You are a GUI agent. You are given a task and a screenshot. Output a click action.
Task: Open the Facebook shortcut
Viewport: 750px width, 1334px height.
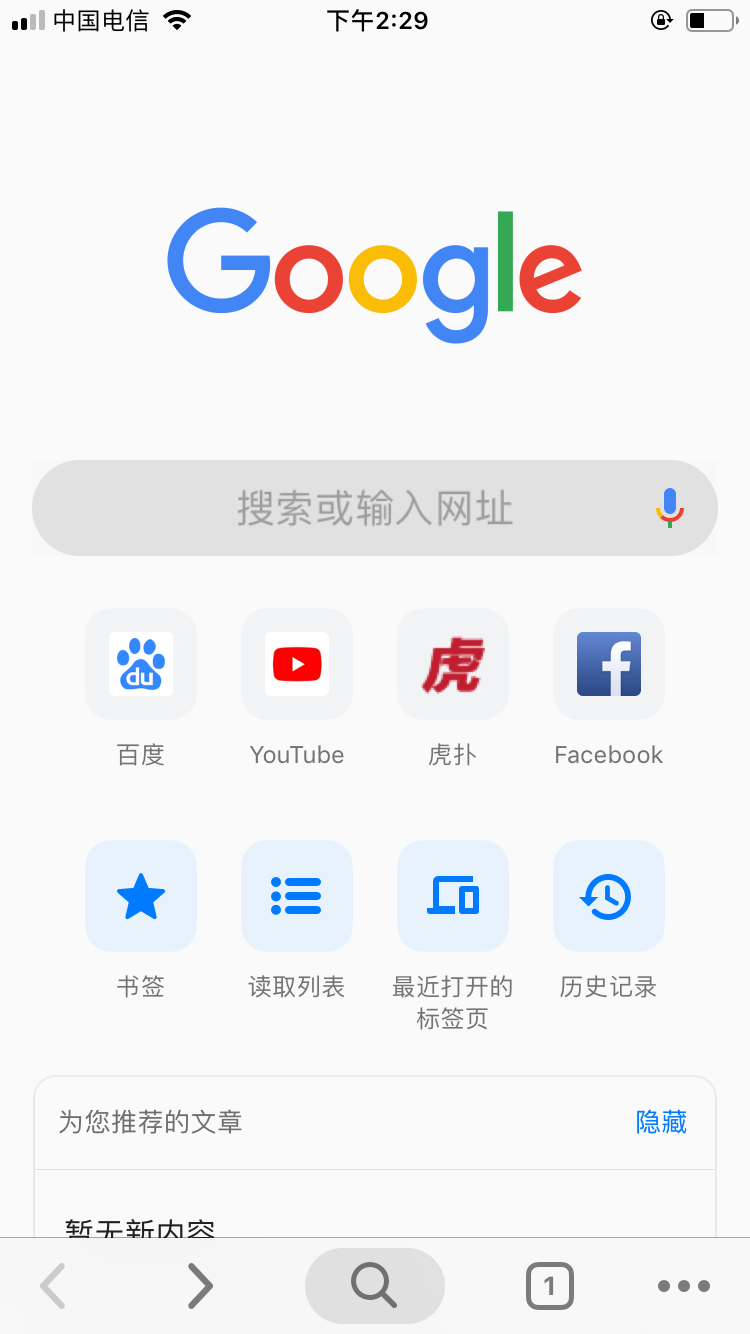[609, 664]
